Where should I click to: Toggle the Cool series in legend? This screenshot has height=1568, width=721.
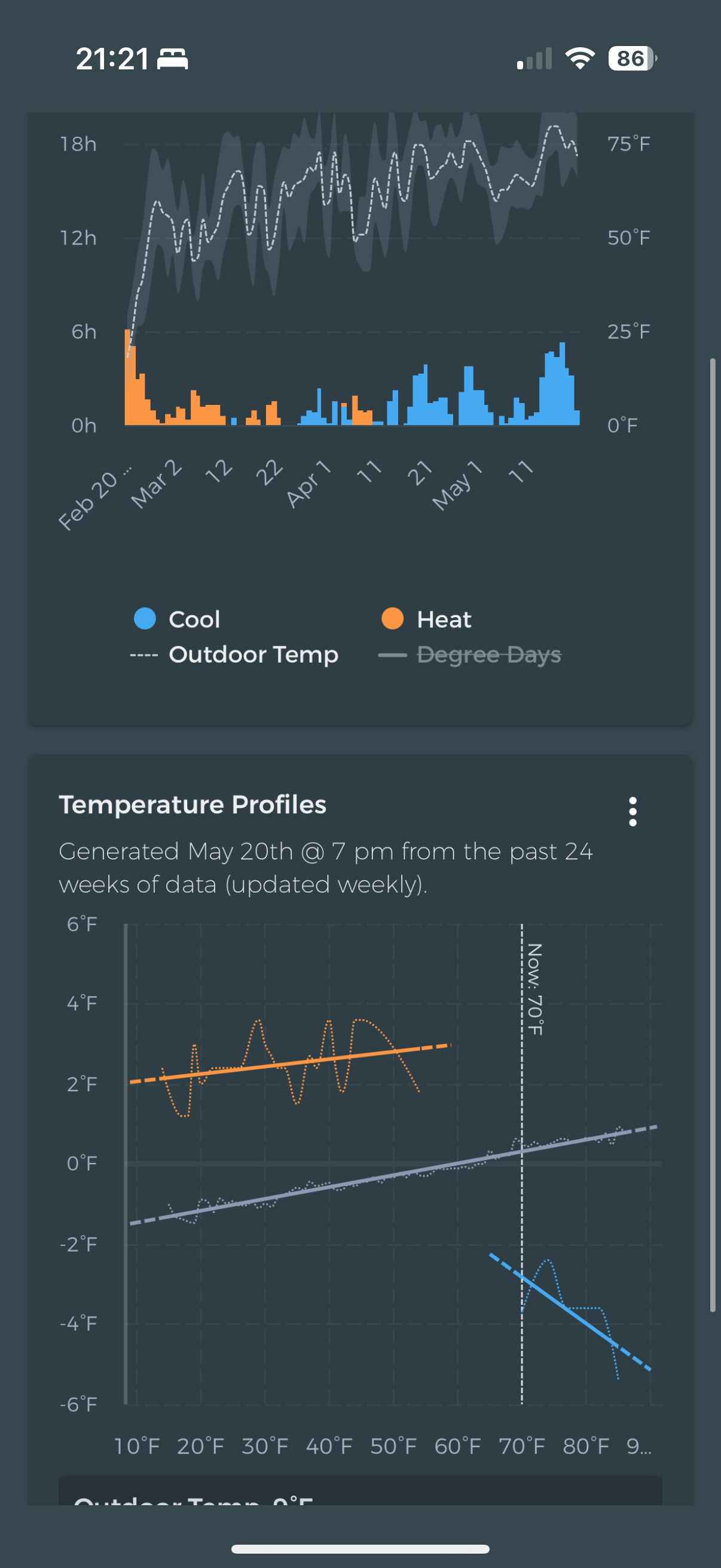(x=177, y=619)
